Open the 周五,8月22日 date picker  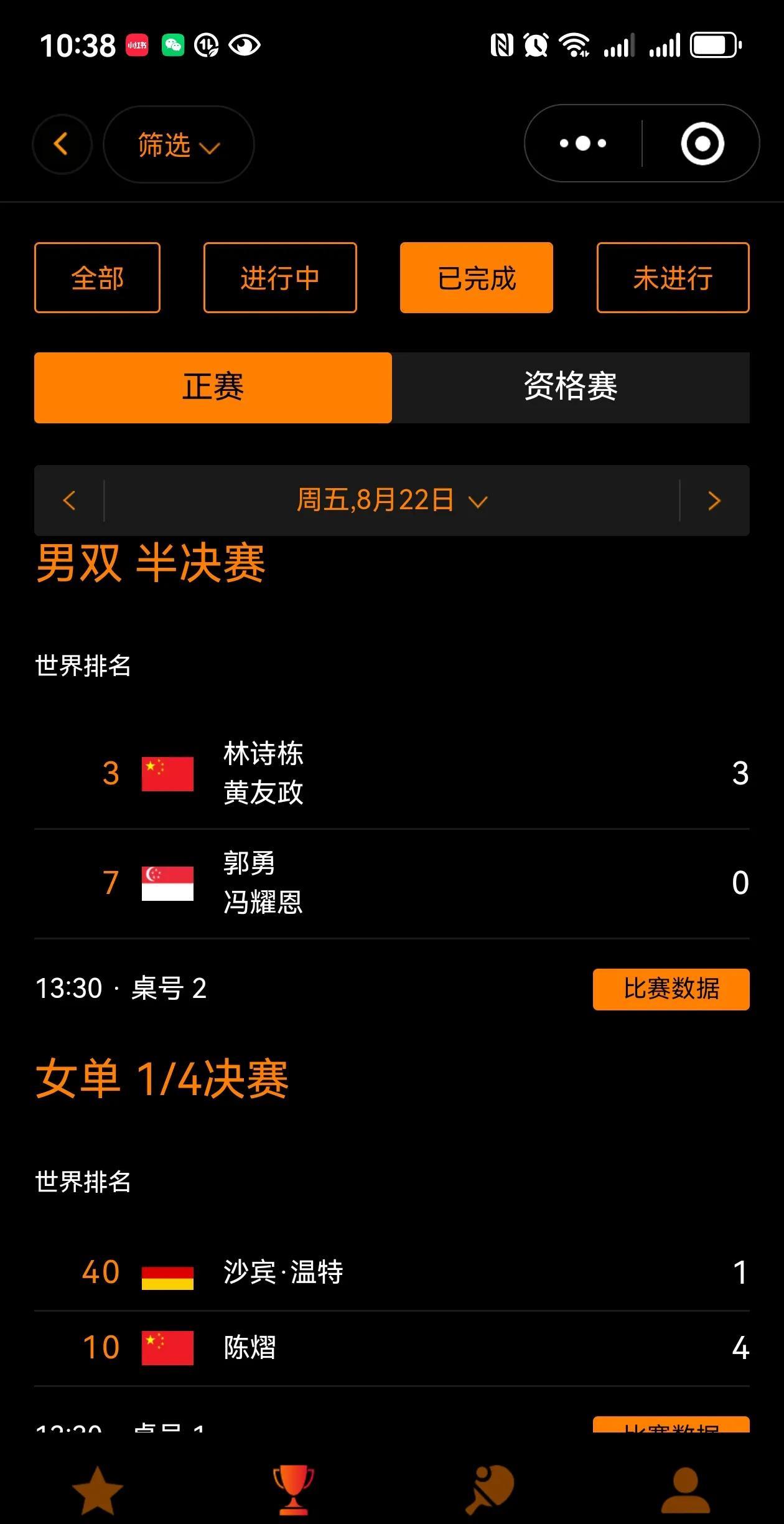pos(392,501)
